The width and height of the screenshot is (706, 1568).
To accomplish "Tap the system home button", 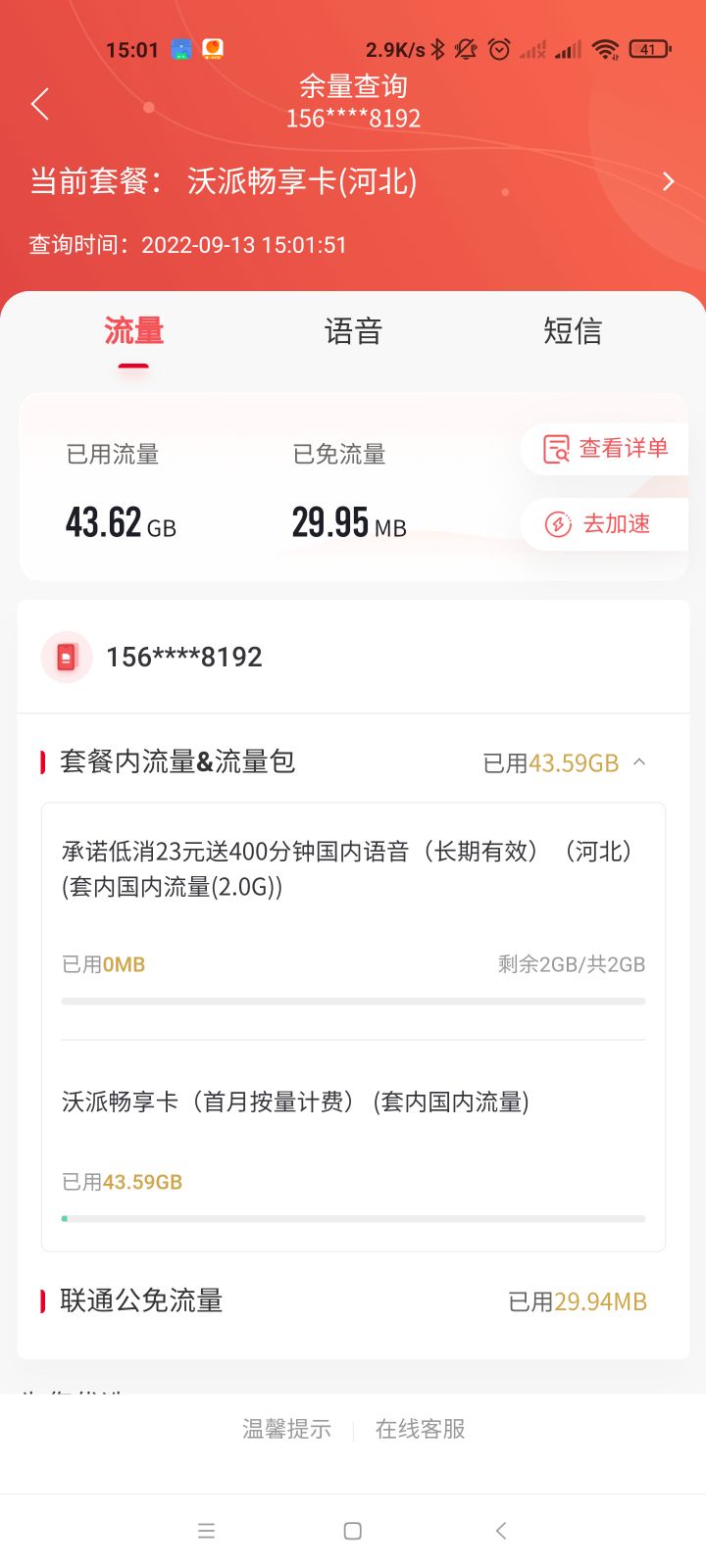I will coord(353,1531).
